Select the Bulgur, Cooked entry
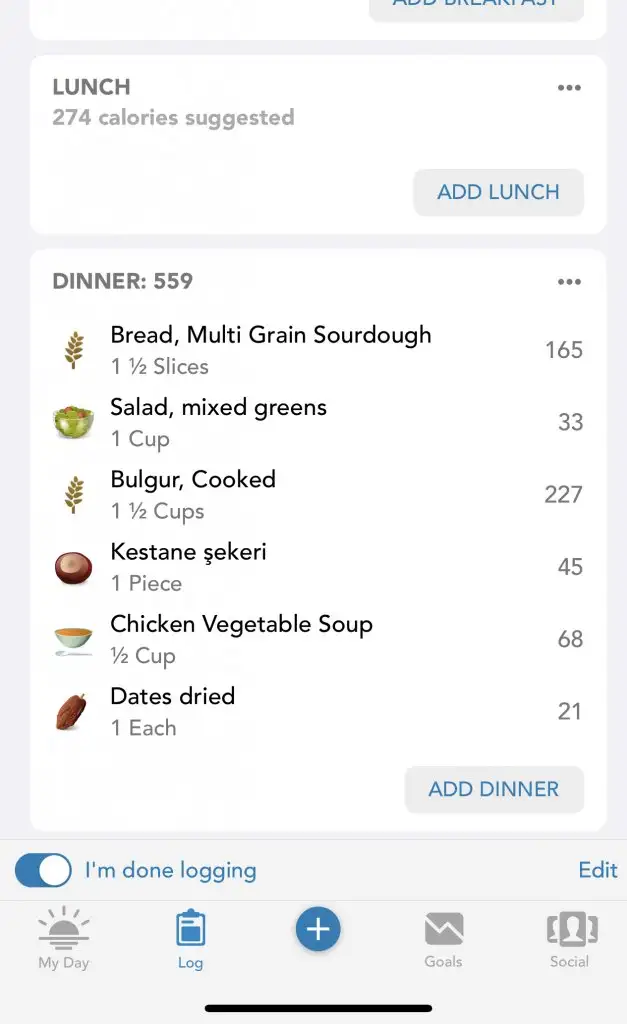The width and height of the screenshot is (627, 1024). coord(318,495)
